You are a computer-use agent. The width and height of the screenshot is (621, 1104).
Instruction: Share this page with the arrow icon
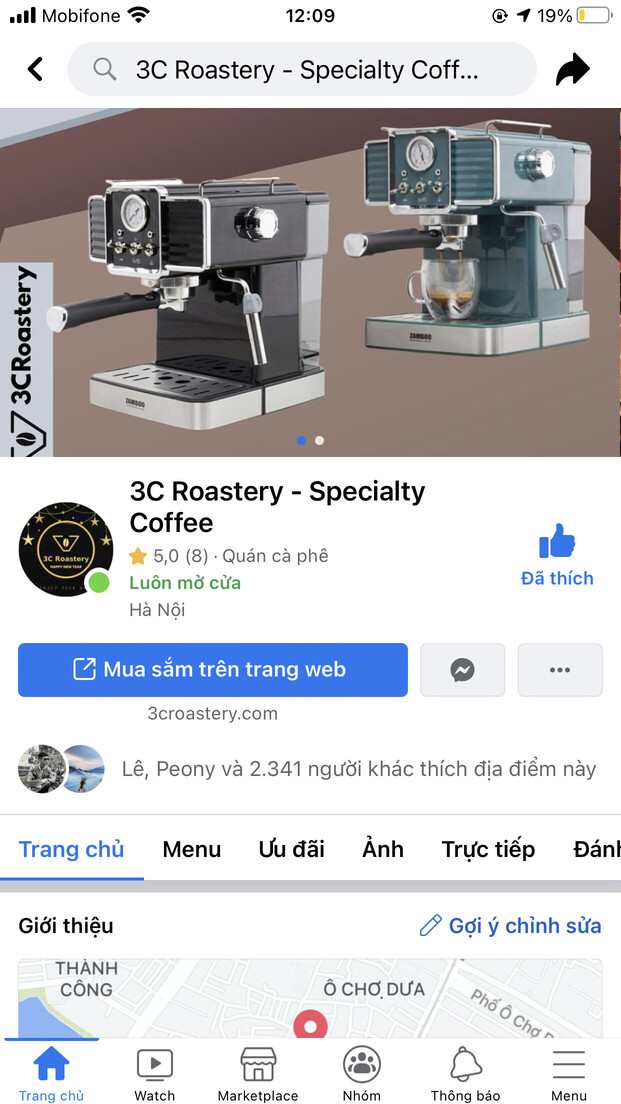pos(573,69)
